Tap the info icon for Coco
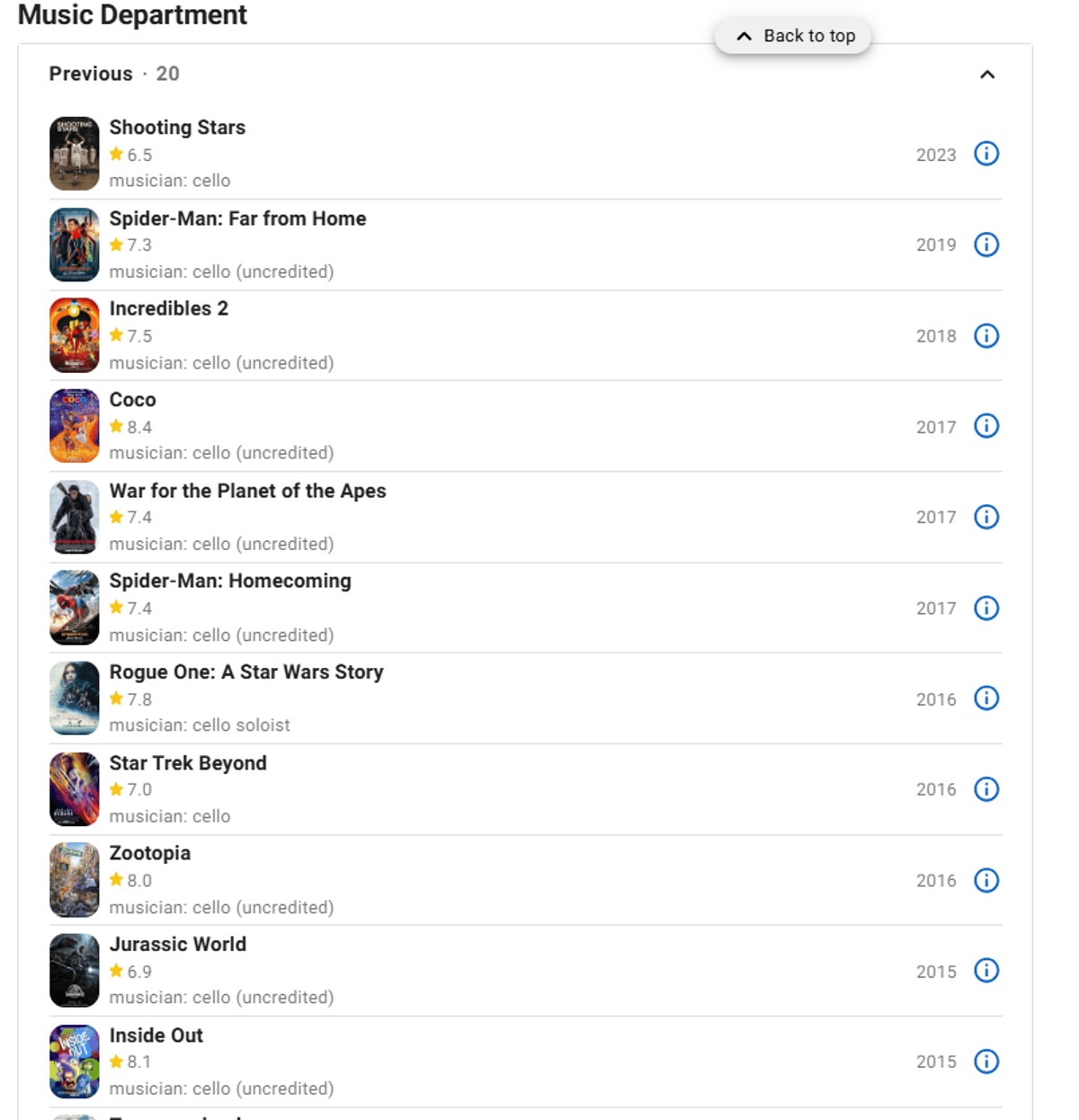 click(986, 426)
